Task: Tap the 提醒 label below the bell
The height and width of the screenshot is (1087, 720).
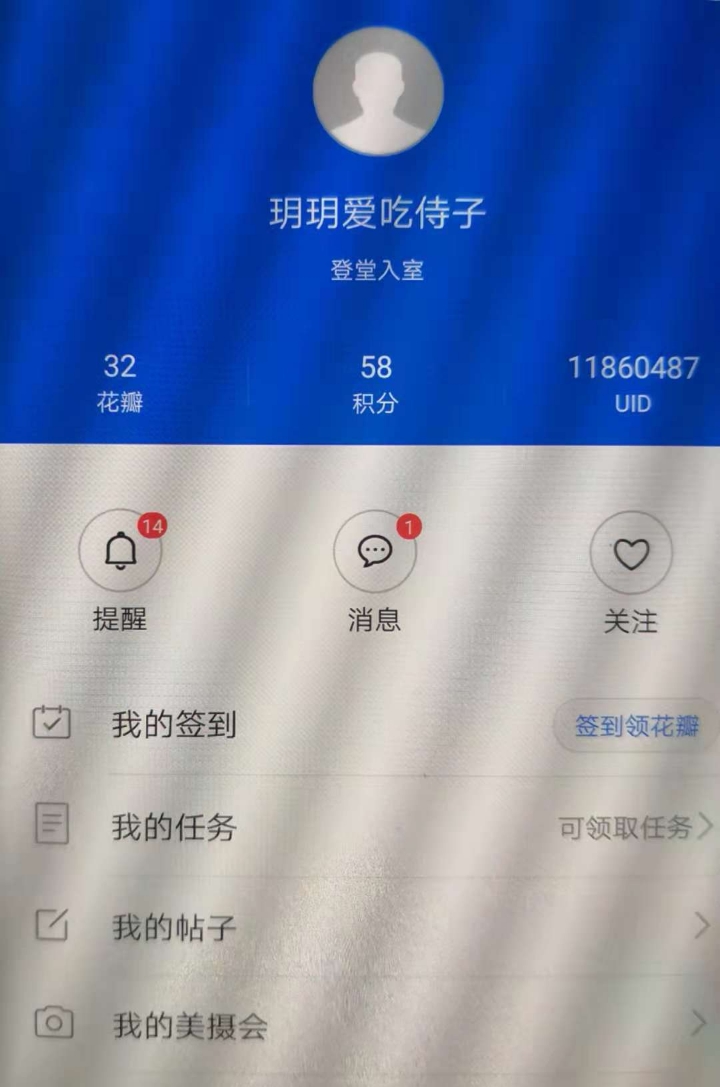Action: (x=120, y=622)
